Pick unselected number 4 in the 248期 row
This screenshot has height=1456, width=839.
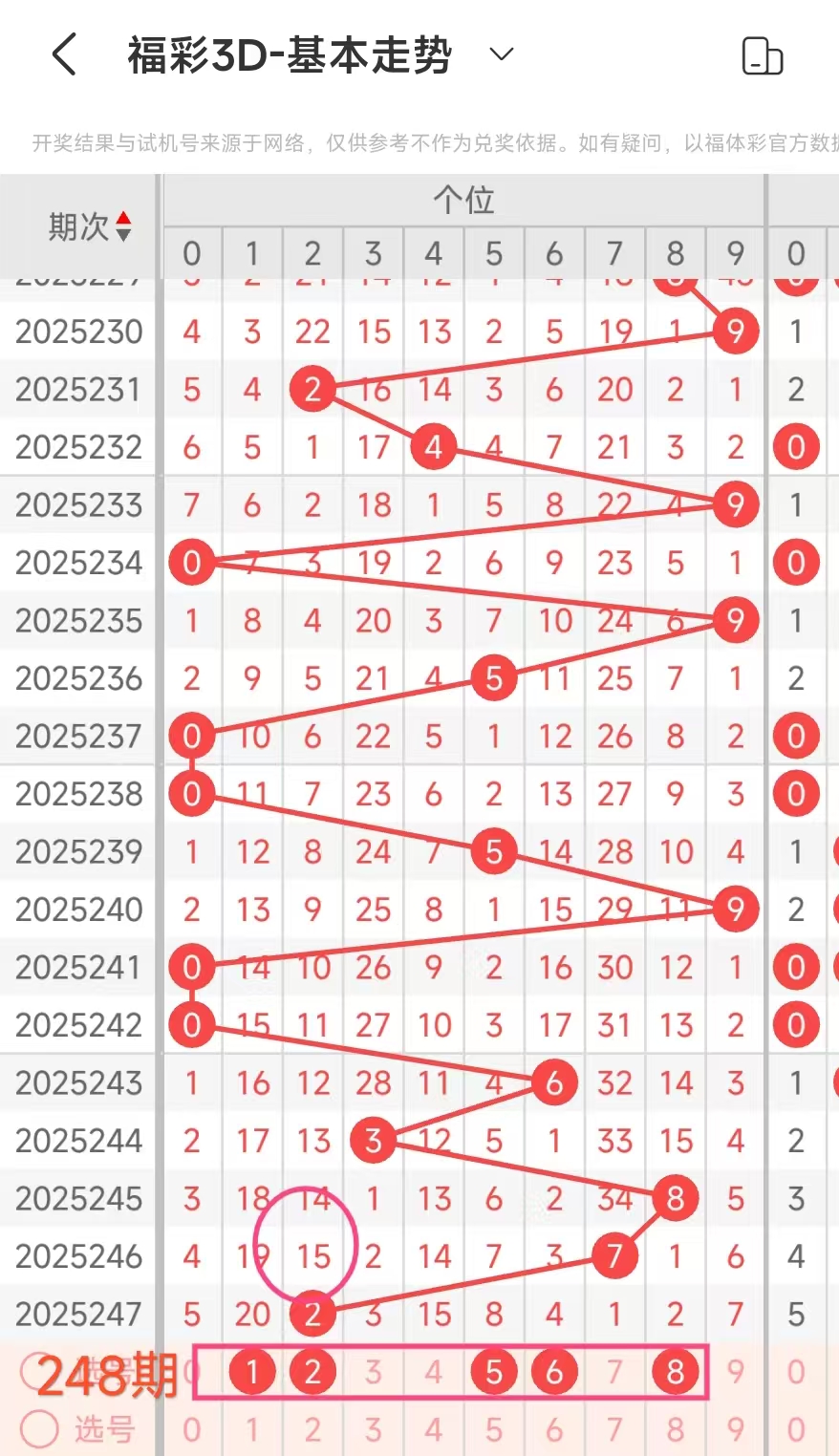(x=434, y=1372)
